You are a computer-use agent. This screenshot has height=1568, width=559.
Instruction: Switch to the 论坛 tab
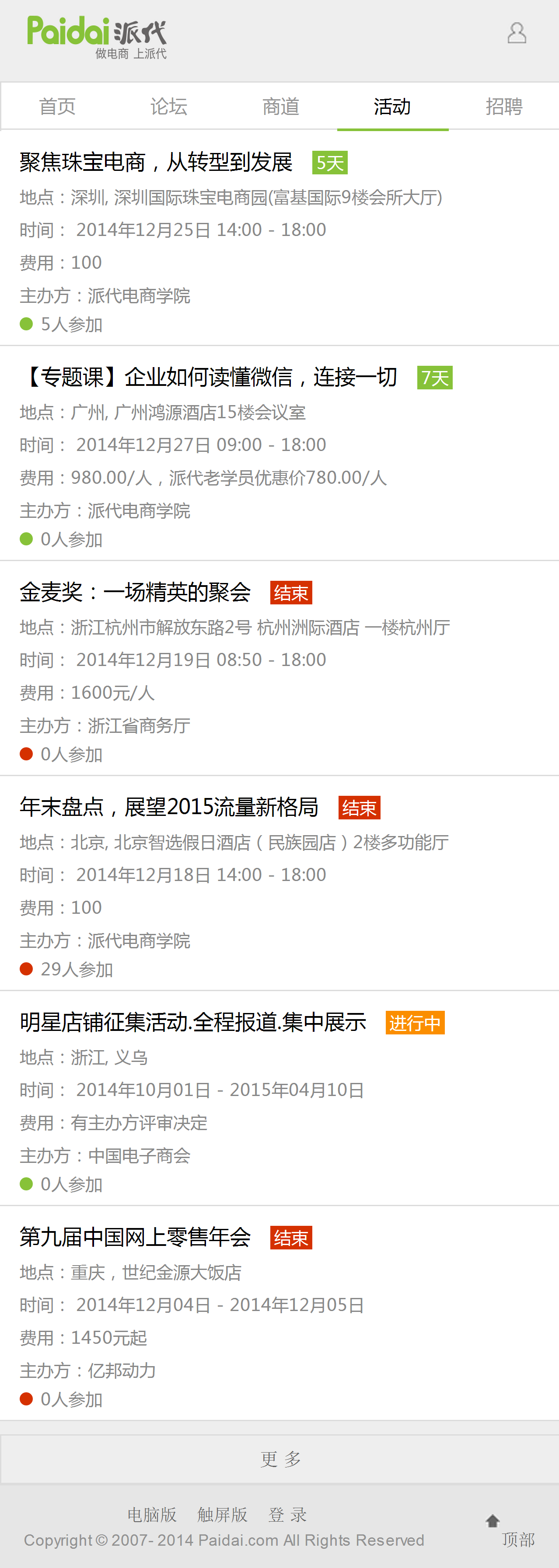click(x=169, y=107)
